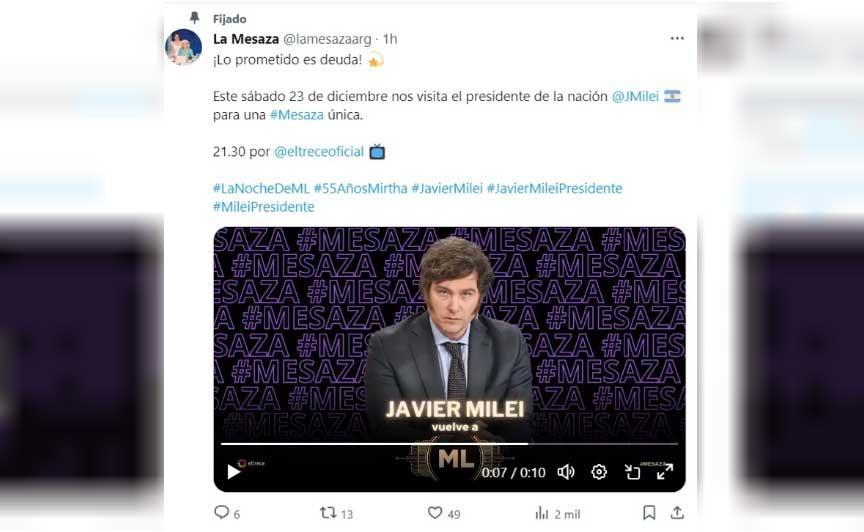Image resolution: width=864 pixels, height=532 pixels.
Task: Open the #LaNocheDeML hashtag
Action: pos(260,188)
